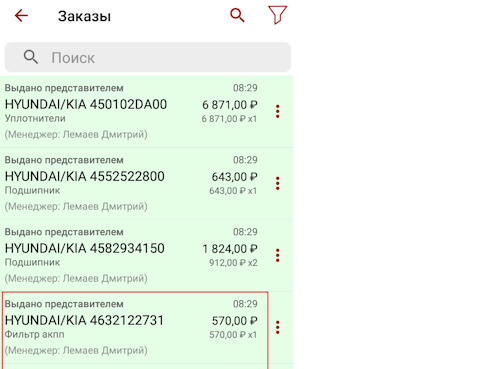Open overflow menu for order 4632122731
This screenshot has height=369, width=480.
pos(277,327)
